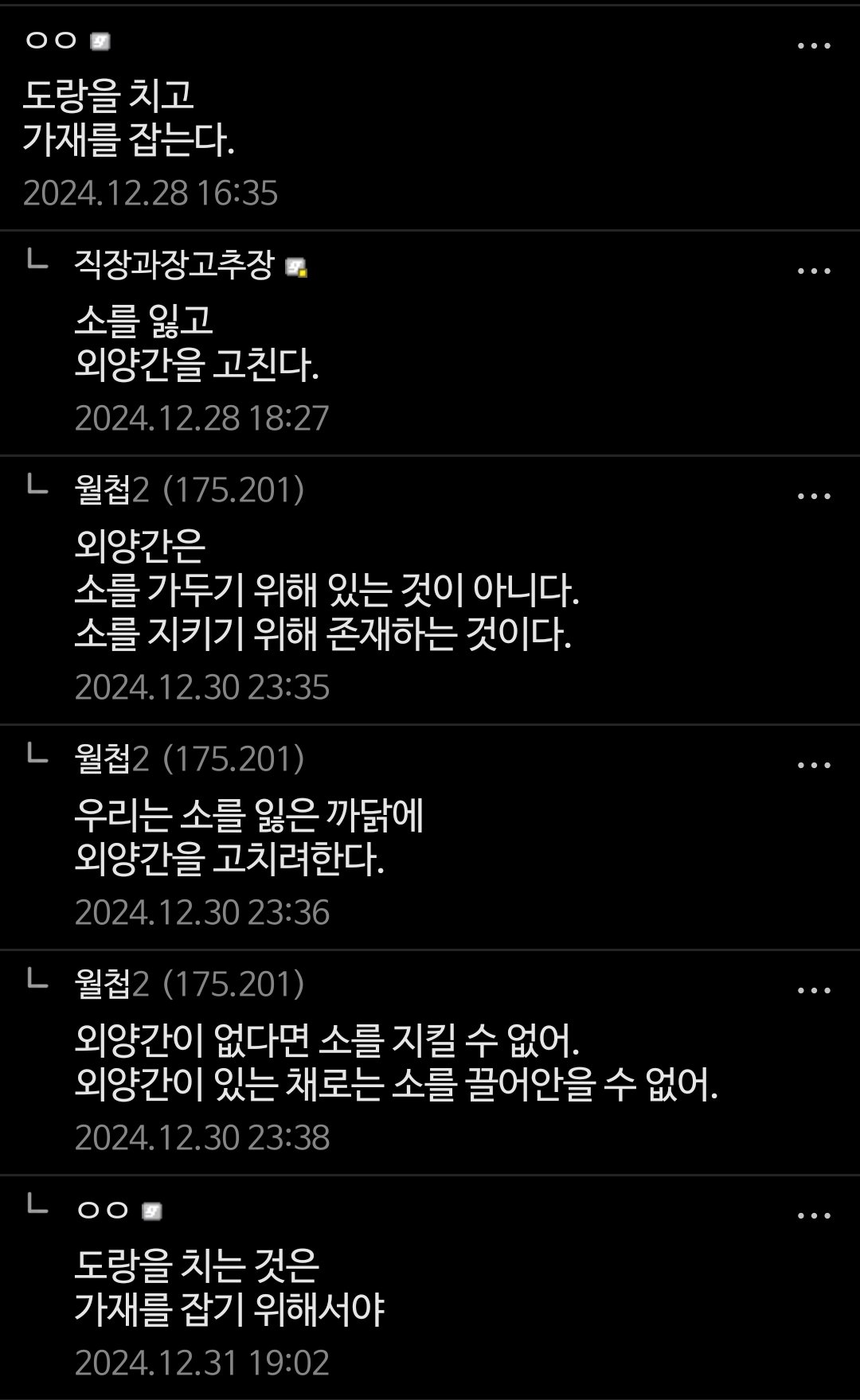Open options menu for 월첩2's 23:36 reply
The image size is (860, 1400).
pos(814,766)
